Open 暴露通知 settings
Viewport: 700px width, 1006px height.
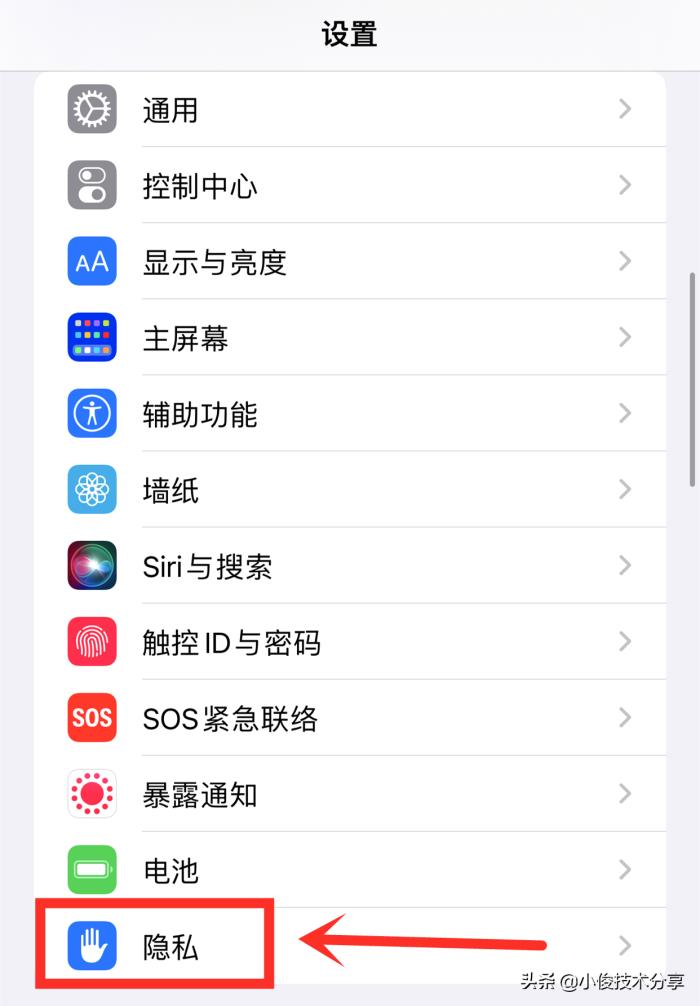pos(350,793)
